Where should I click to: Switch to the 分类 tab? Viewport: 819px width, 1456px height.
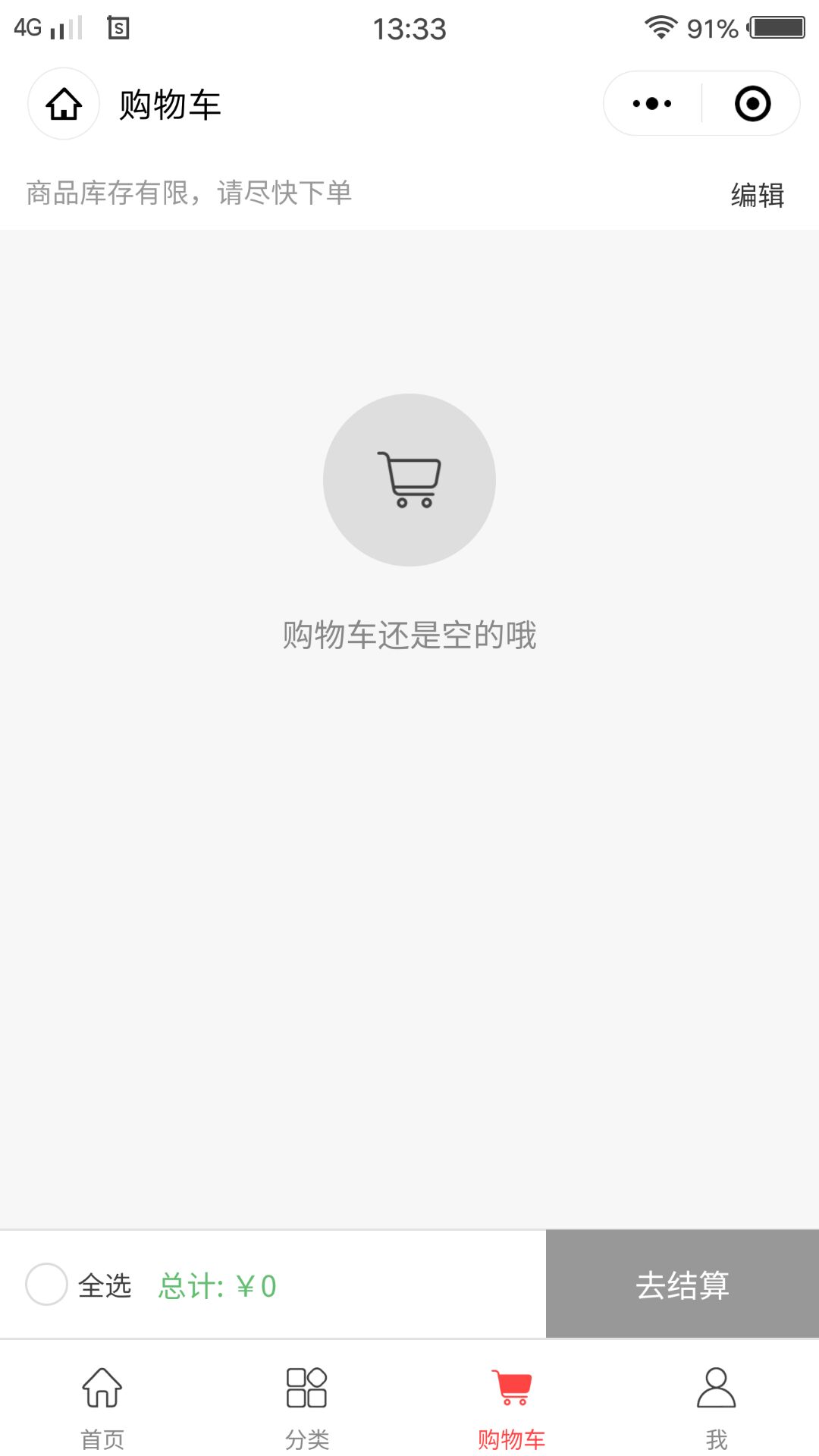click(x=307, y=1405)
